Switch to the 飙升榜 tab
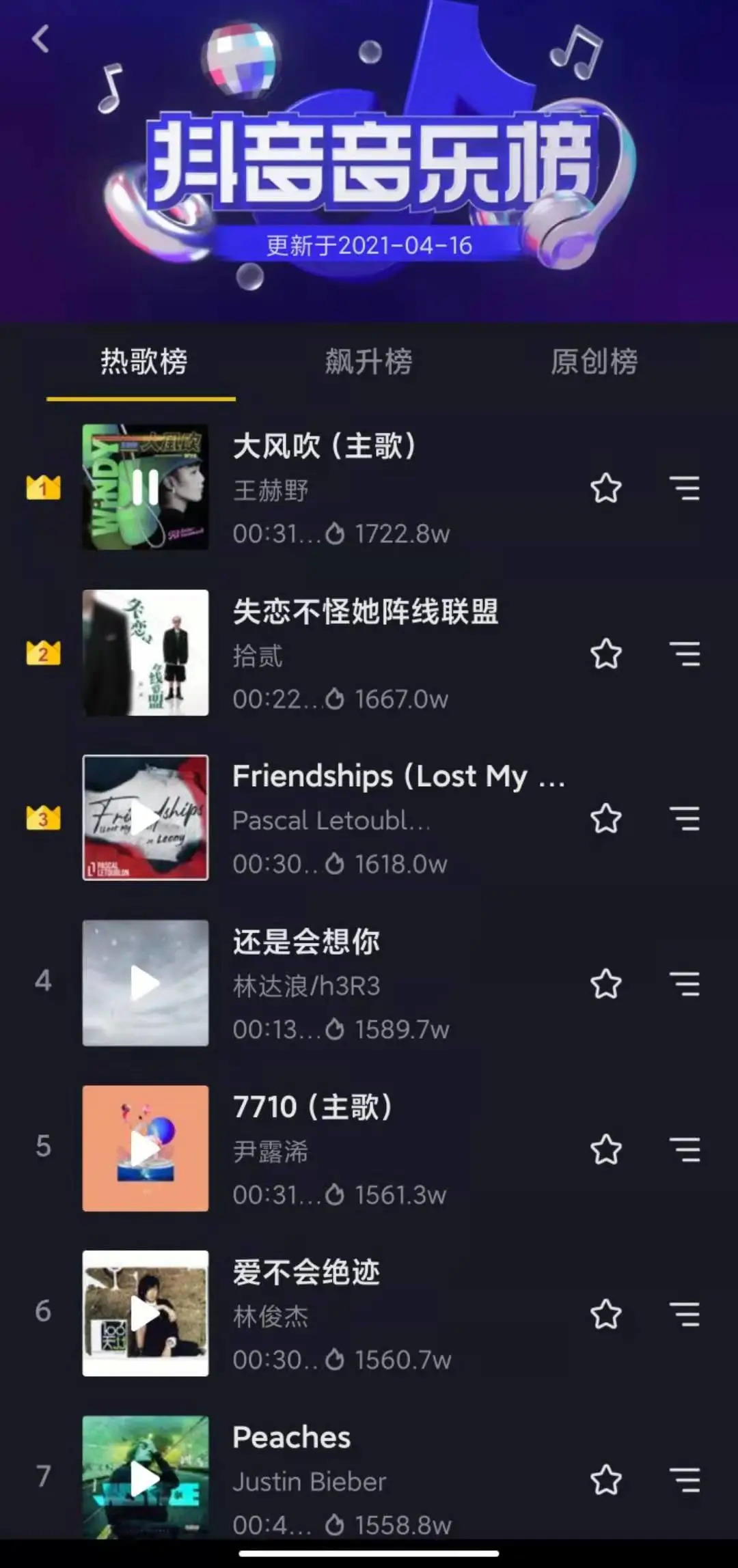 tap(368, 362)
